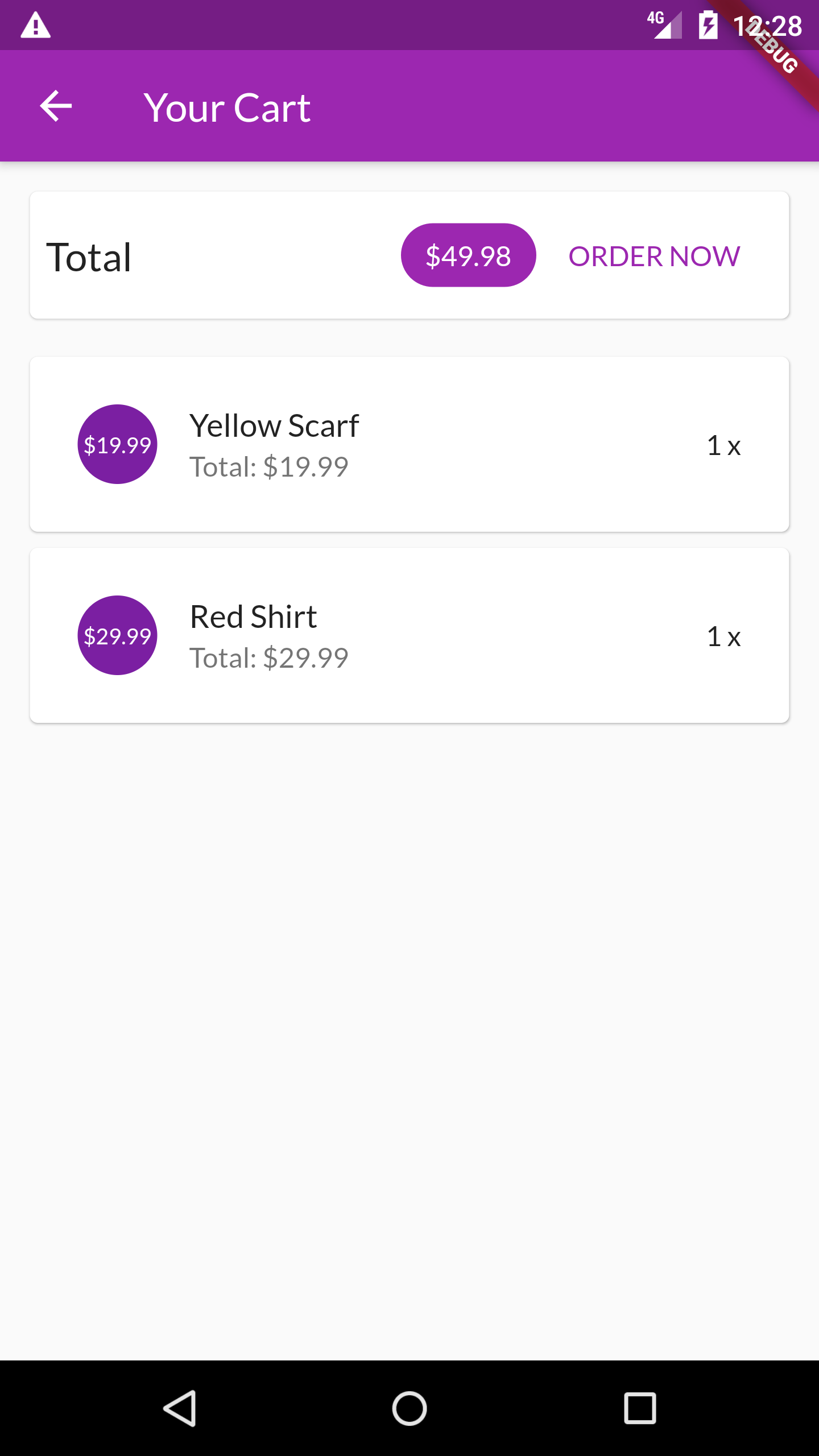Tap the clock in the status bar
The image size is (819, 1456).
(769, 24)
